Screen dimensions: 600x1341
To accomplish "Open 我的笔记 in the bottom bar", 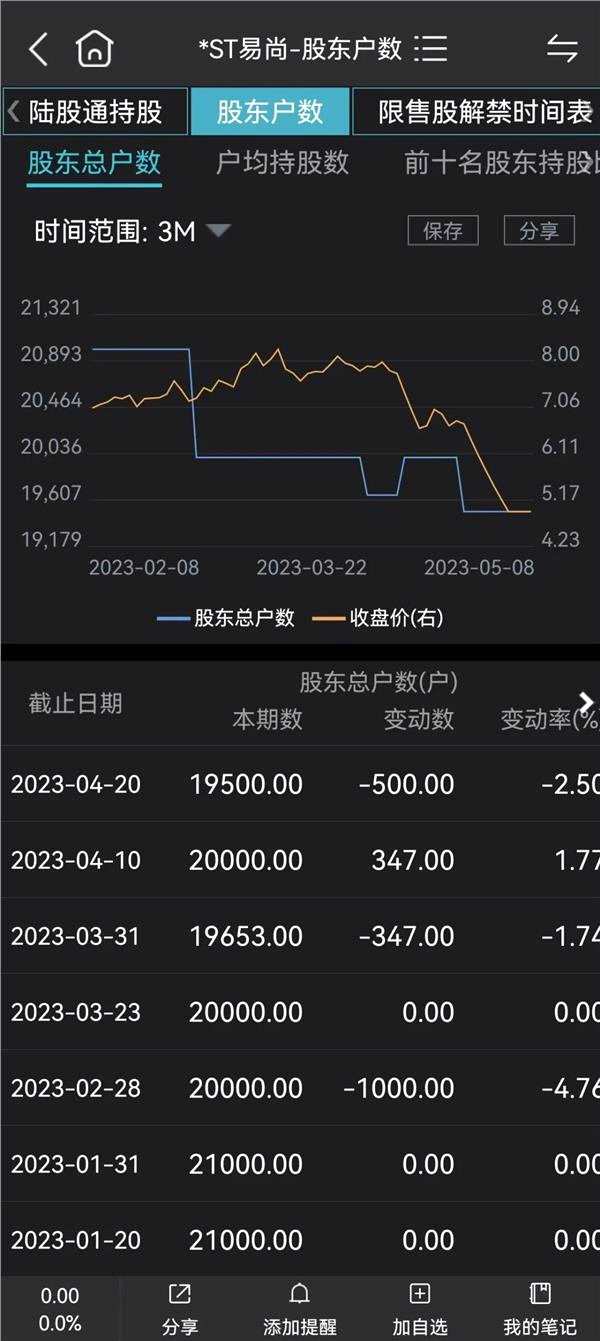I will coord(540,1310).
